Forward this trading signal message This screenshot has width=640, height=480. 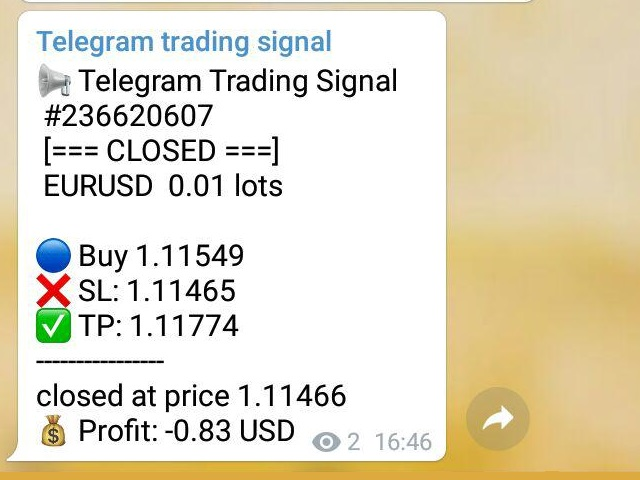pyautogui.click(x=498, y=420)
